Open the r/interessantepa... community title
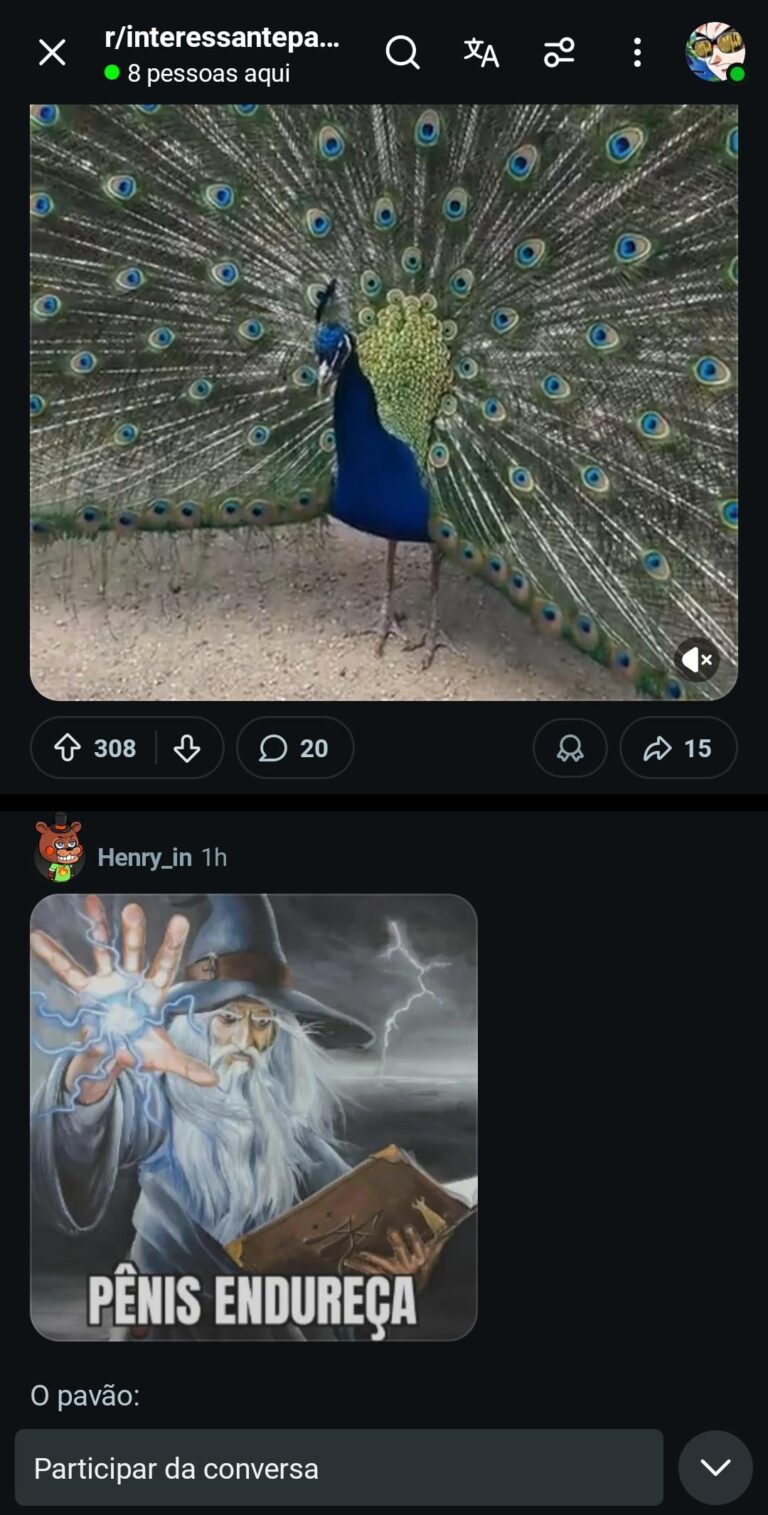Image resolution: width=768 pixels, height=1515 pixels. tap(222, 39)
